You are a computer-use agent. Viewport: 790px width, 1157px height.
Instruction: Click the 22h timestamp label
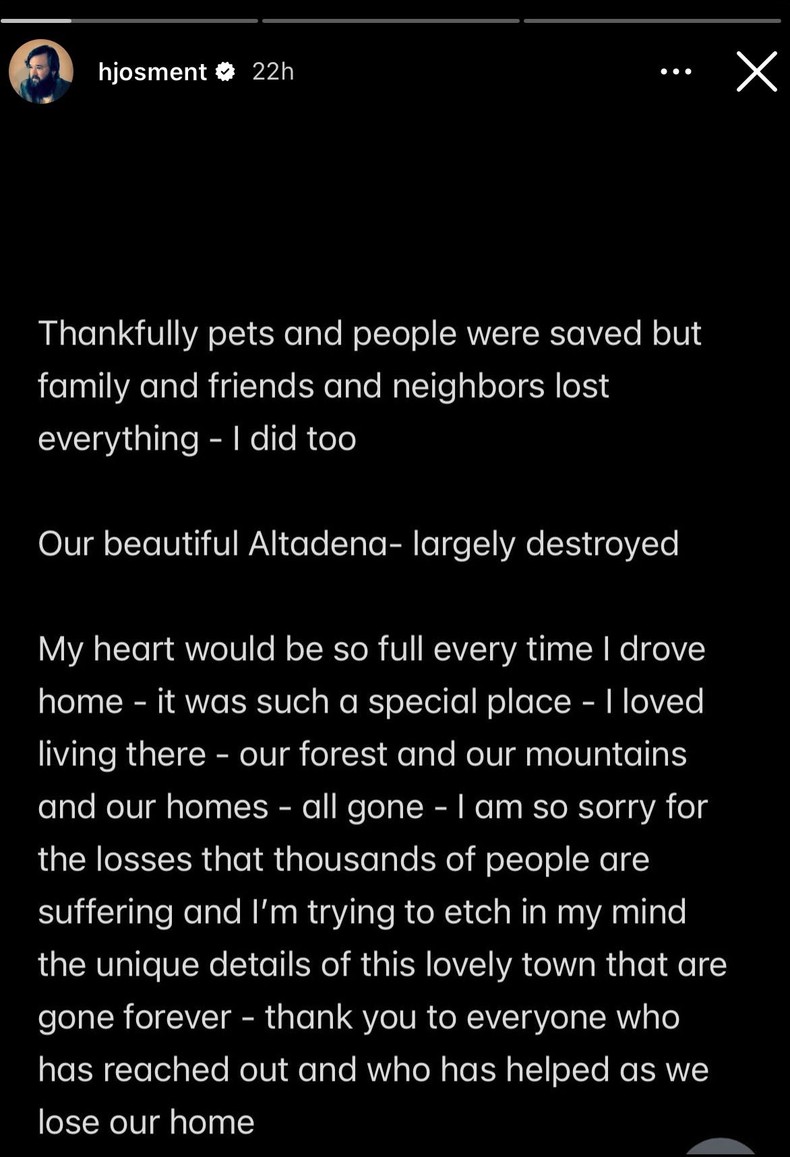coord(272,71)
